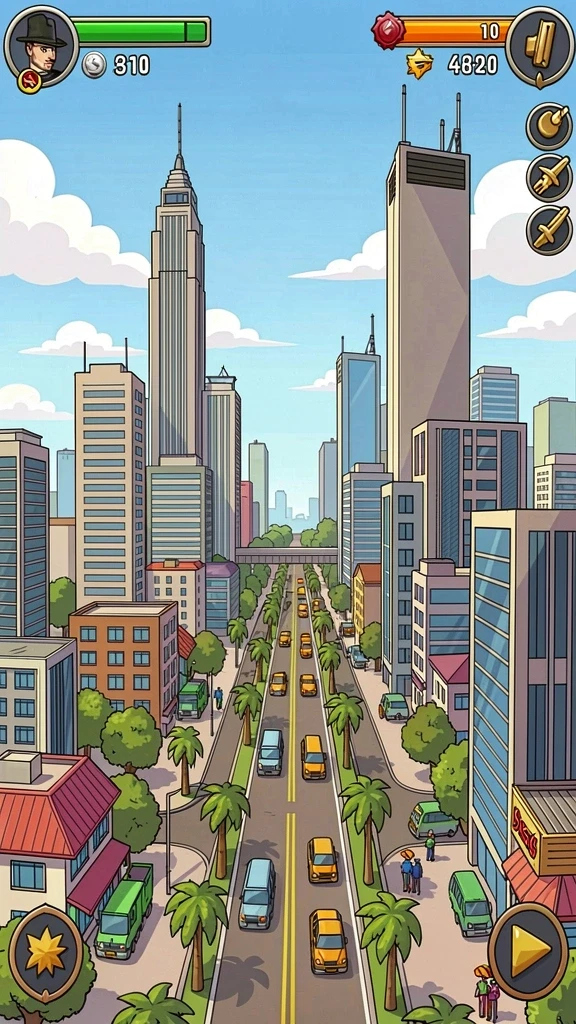
Task: Tap the gold weapon button beside the orange bar
Action: point(540,46)
